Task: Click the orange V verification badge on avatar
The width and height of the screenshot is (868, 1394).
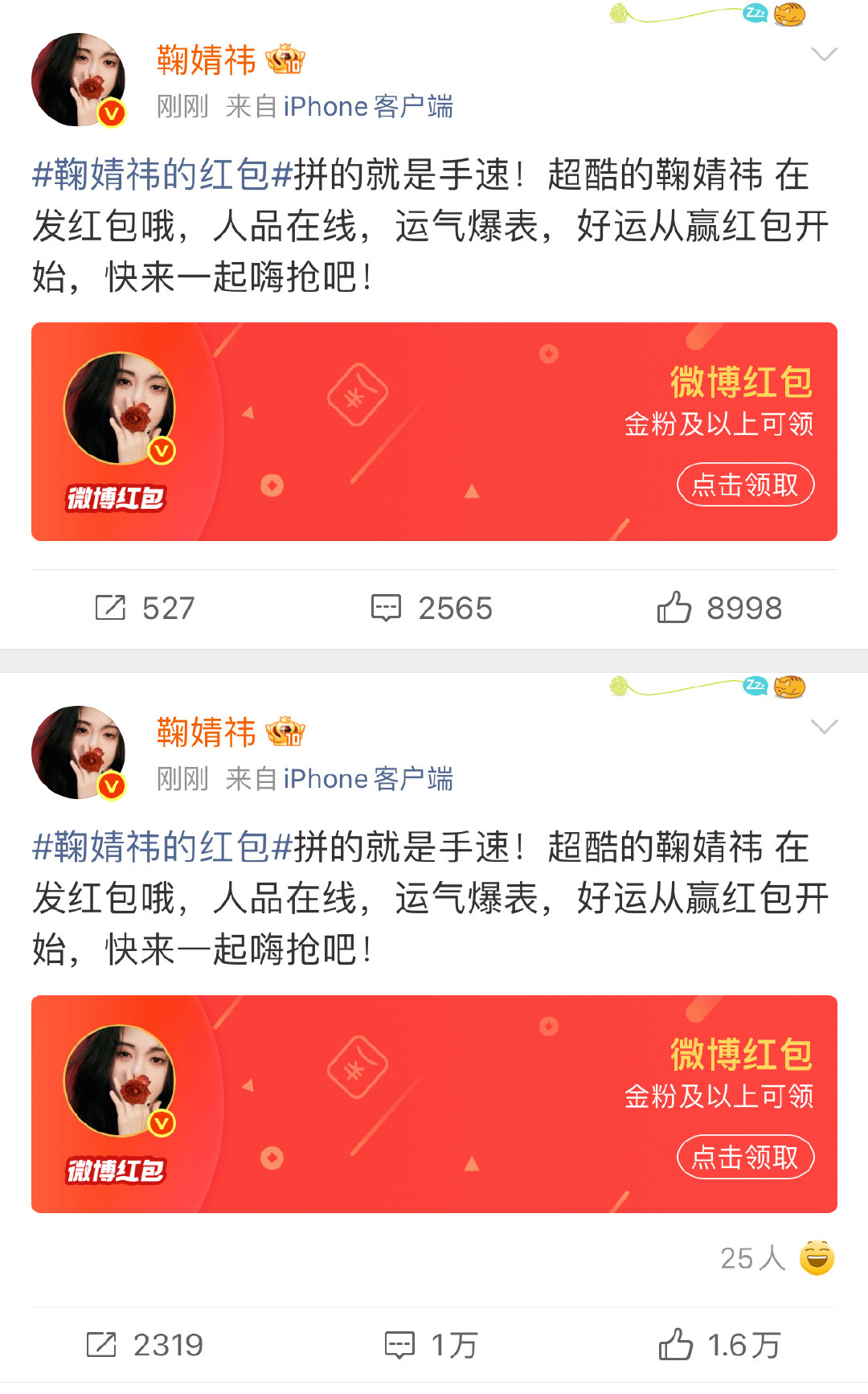Action: point(109,112)
